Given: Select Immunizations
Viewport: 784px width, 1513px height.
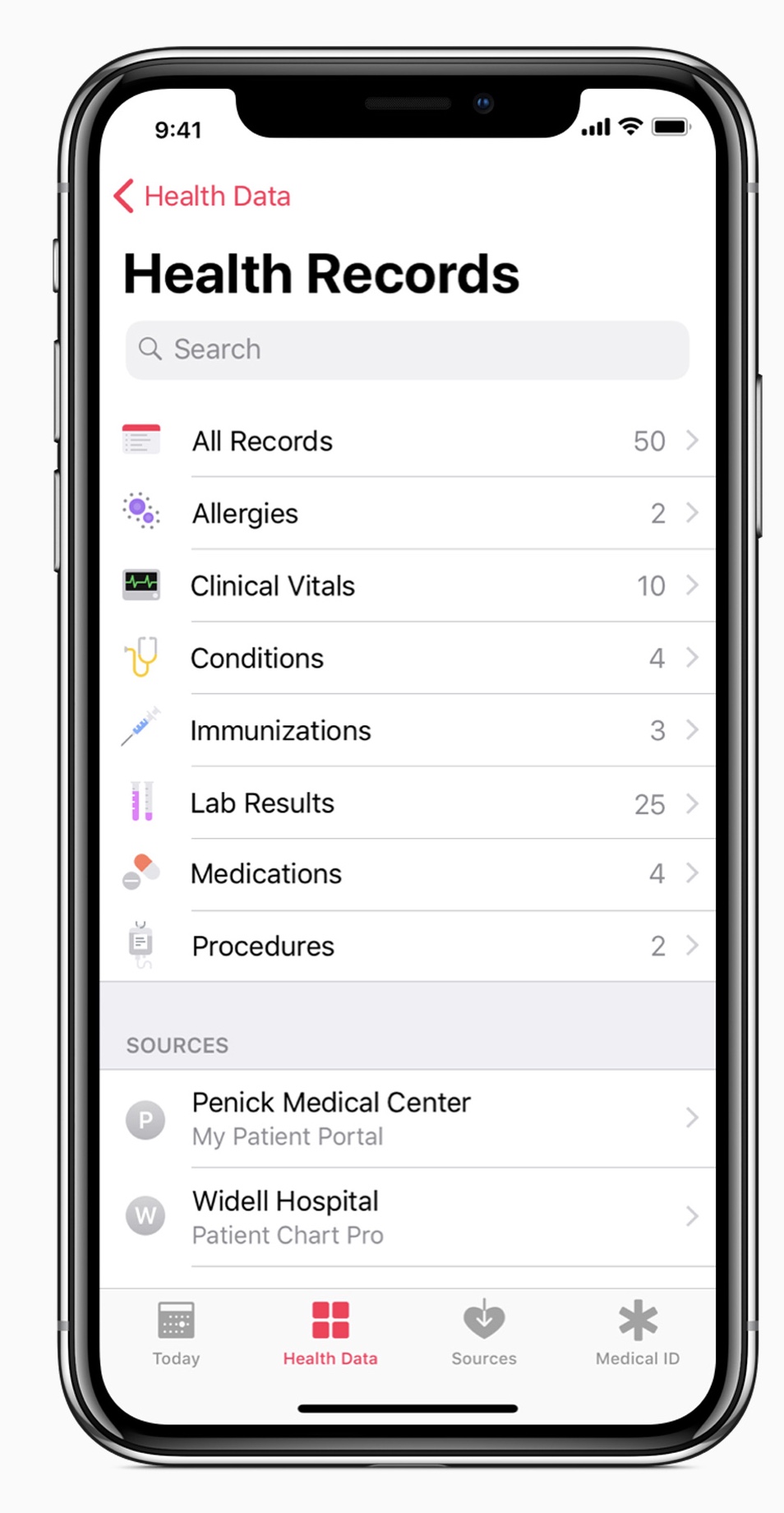Looking at the screenshot, I should point(408,730).
